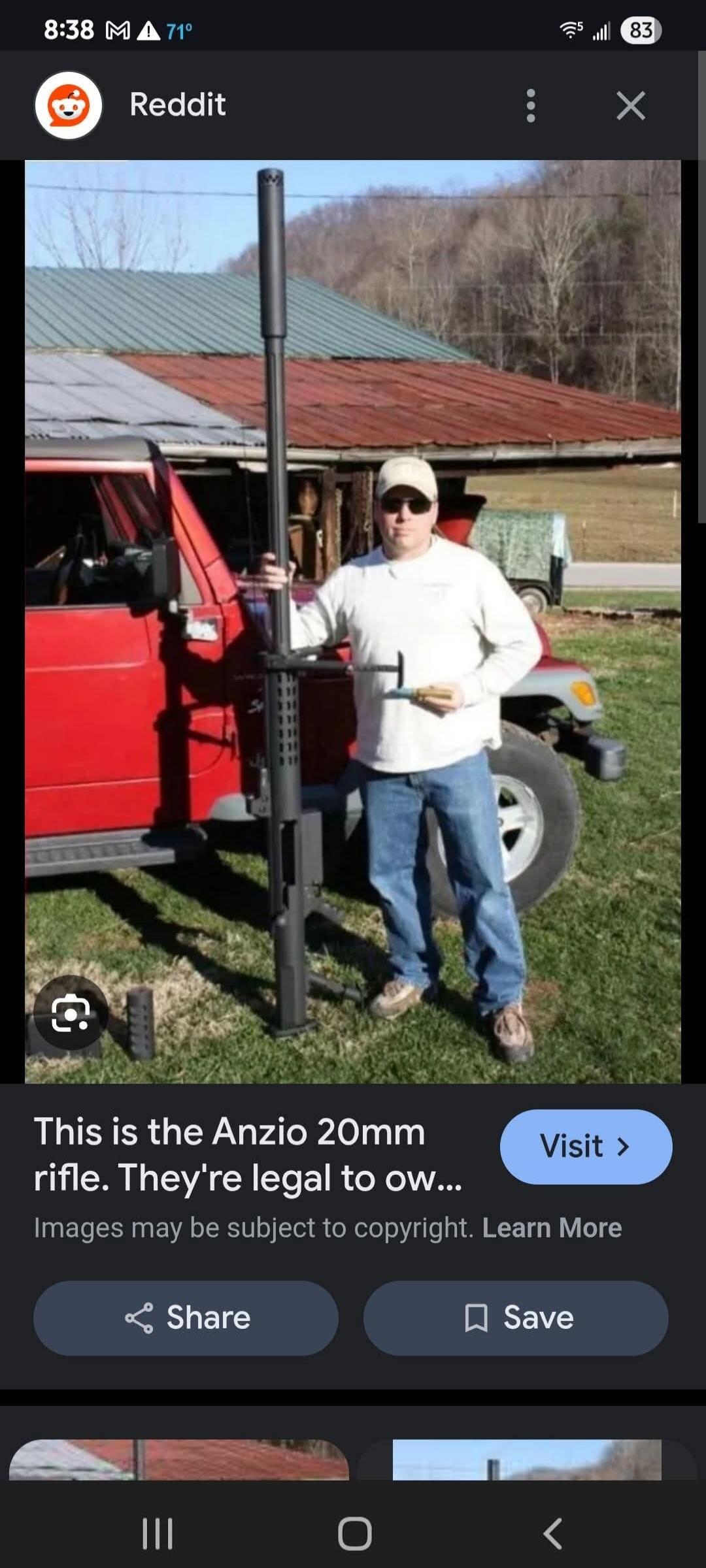Expand the Visit link chevron

tap(624, 1147)
